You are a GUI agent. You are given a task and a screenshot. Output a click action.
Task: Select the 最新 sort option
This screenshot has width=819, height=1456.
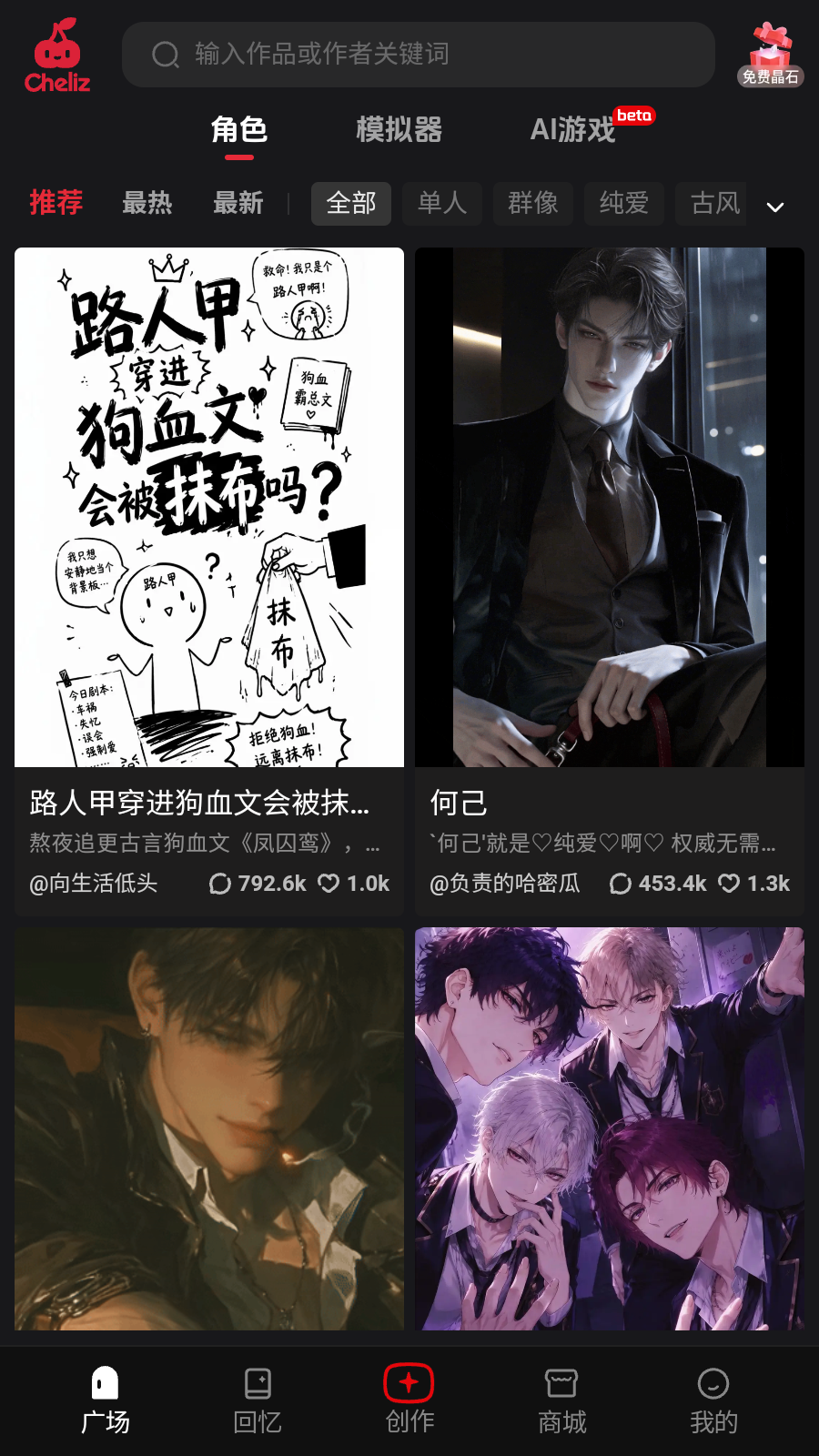[238, 203]
